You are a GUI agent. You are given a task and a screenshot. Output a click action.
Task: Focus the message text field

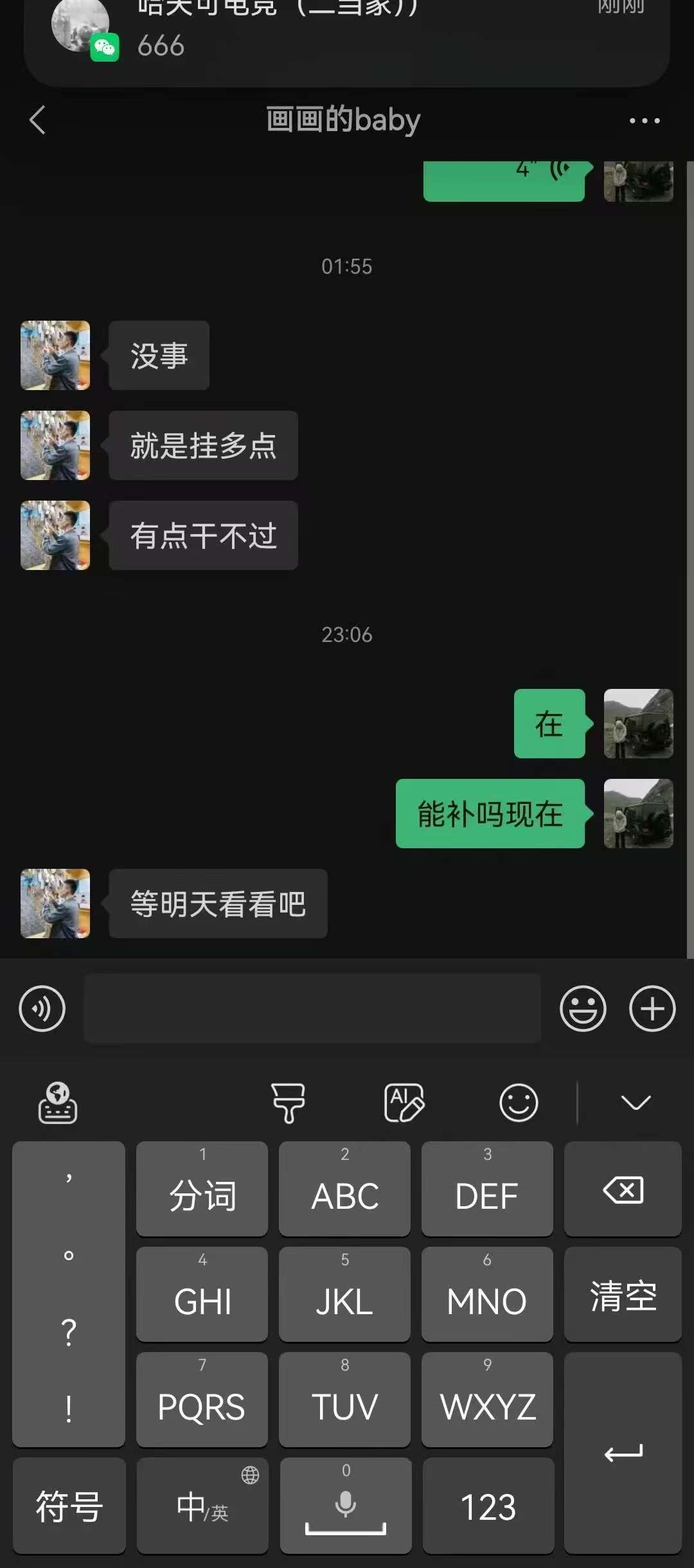coord(312,1008)
